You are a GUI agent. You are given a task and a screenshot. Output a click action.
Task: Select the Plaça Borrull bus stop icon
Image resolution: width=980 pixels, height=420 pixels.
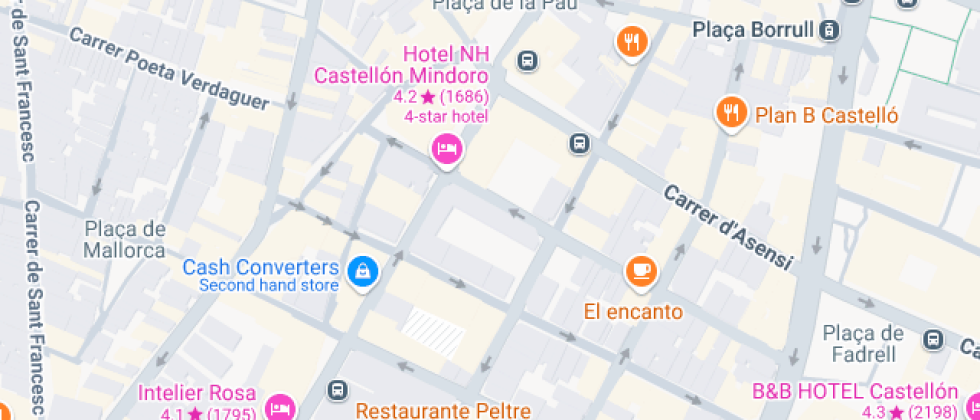point(828,31)
